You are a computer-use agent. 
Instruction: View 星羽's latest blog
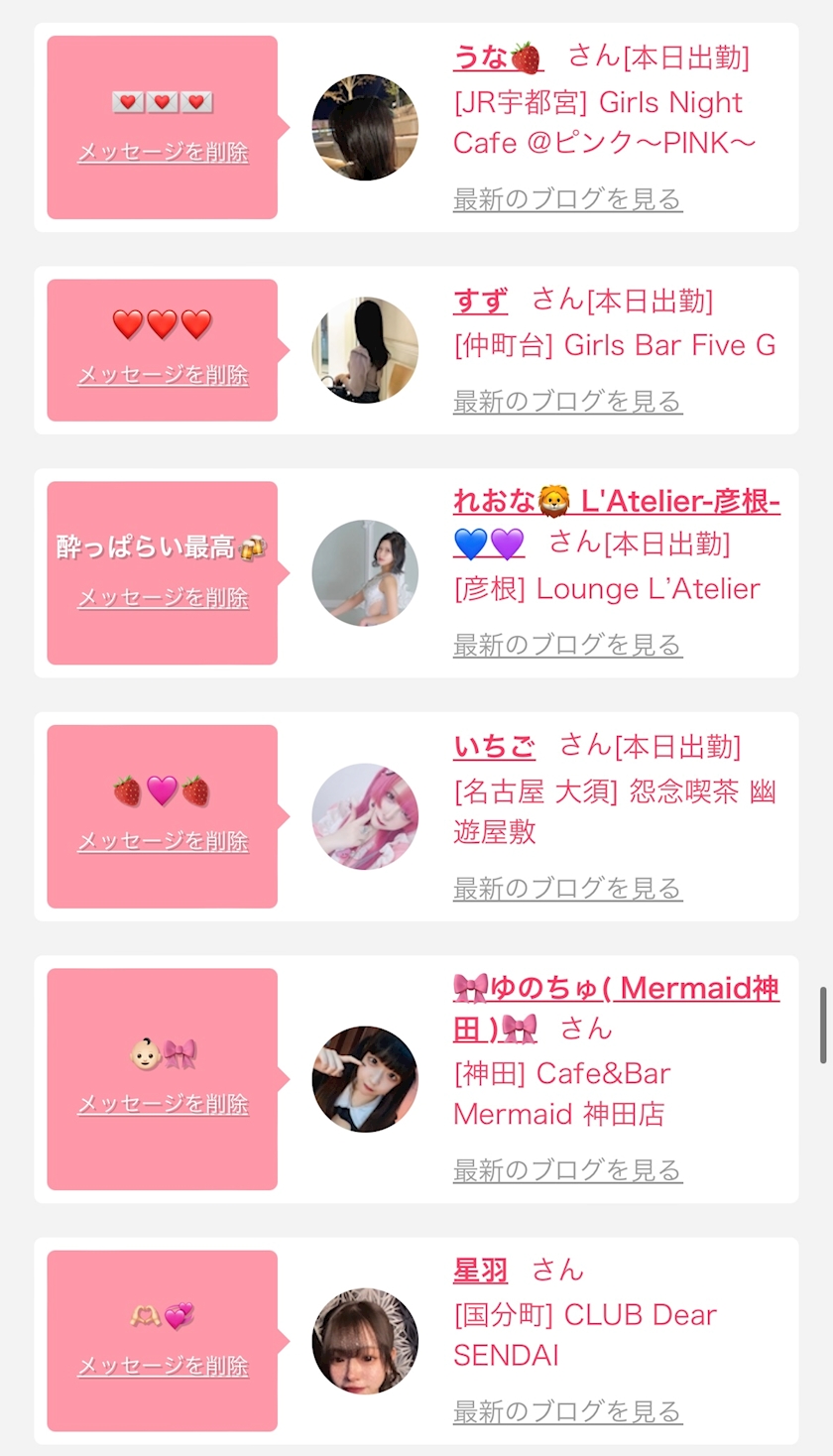(x=567, y=1411)
